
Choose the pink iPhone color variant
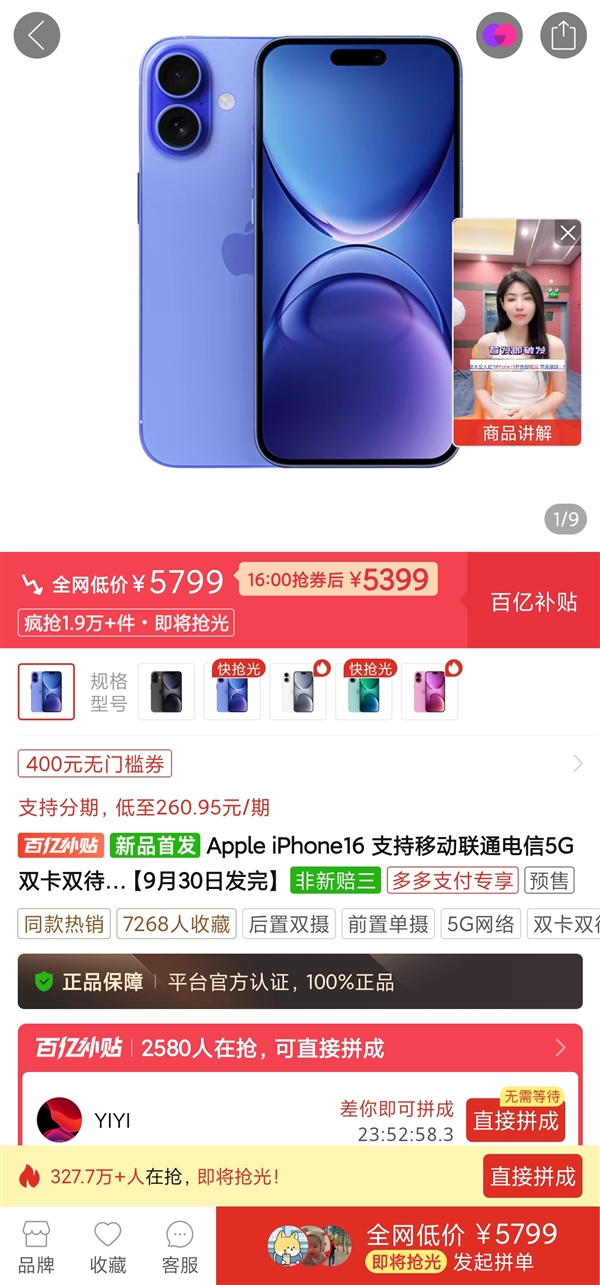point(429,691)
